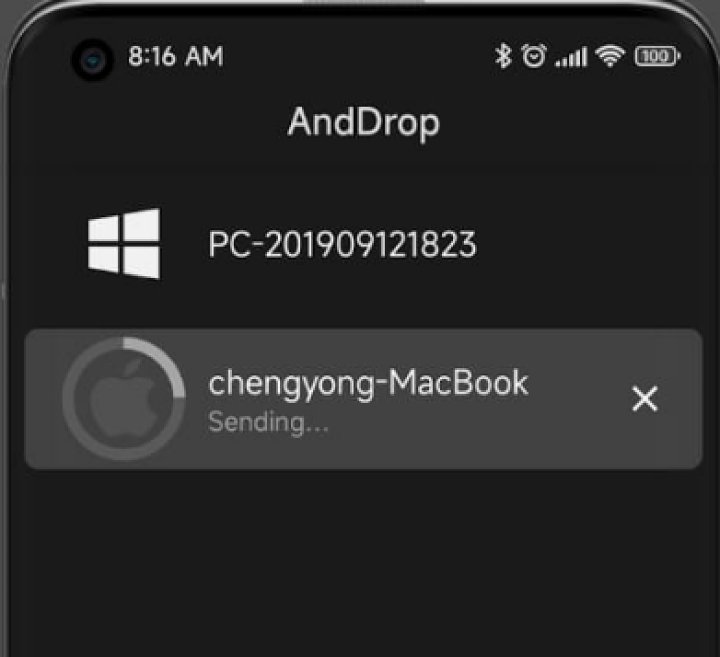The width and height of the screenshot is (720, 657).
Task: Open the chengyong-MacBook device row
Action: tap(367, 398)
